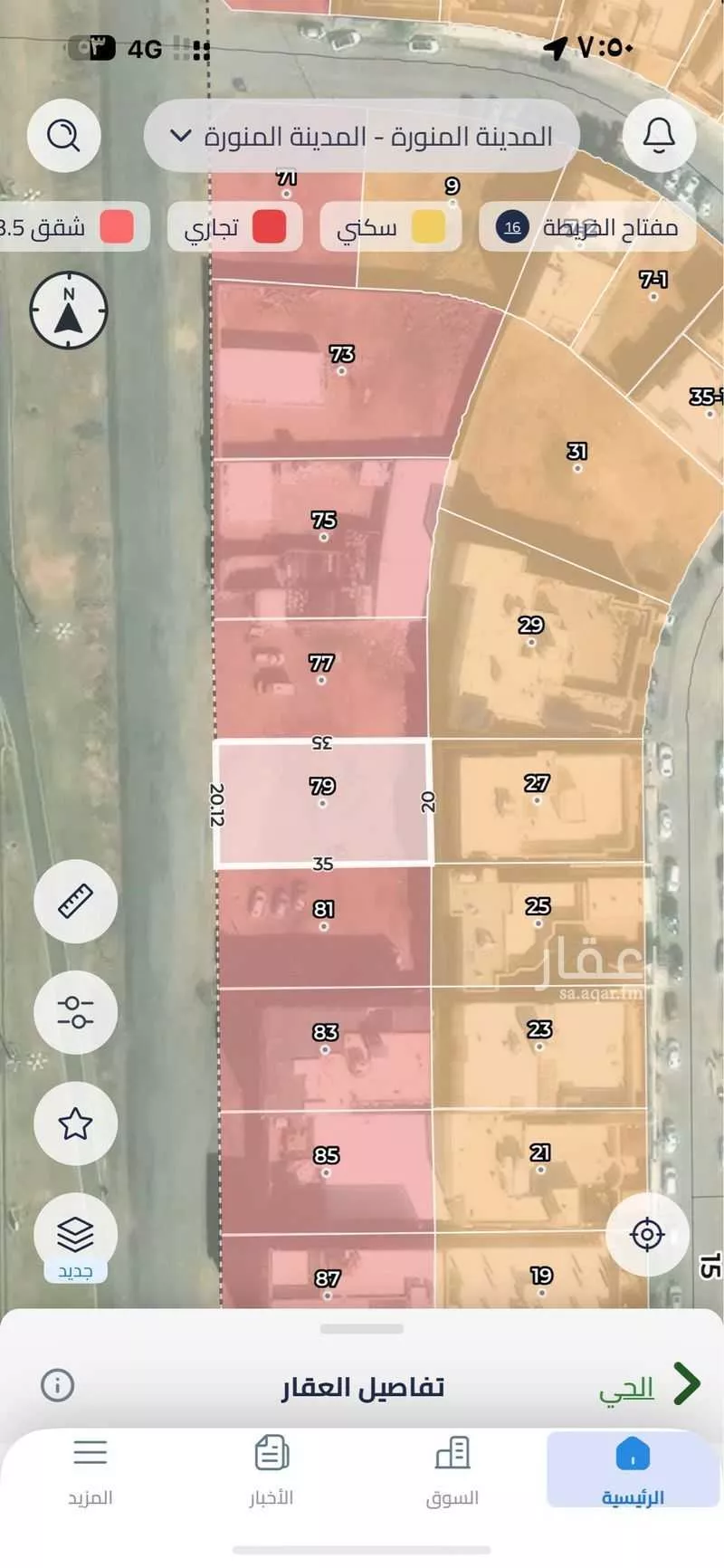
Task: Reset map orientation with the compass
Action: pos(69,311)
